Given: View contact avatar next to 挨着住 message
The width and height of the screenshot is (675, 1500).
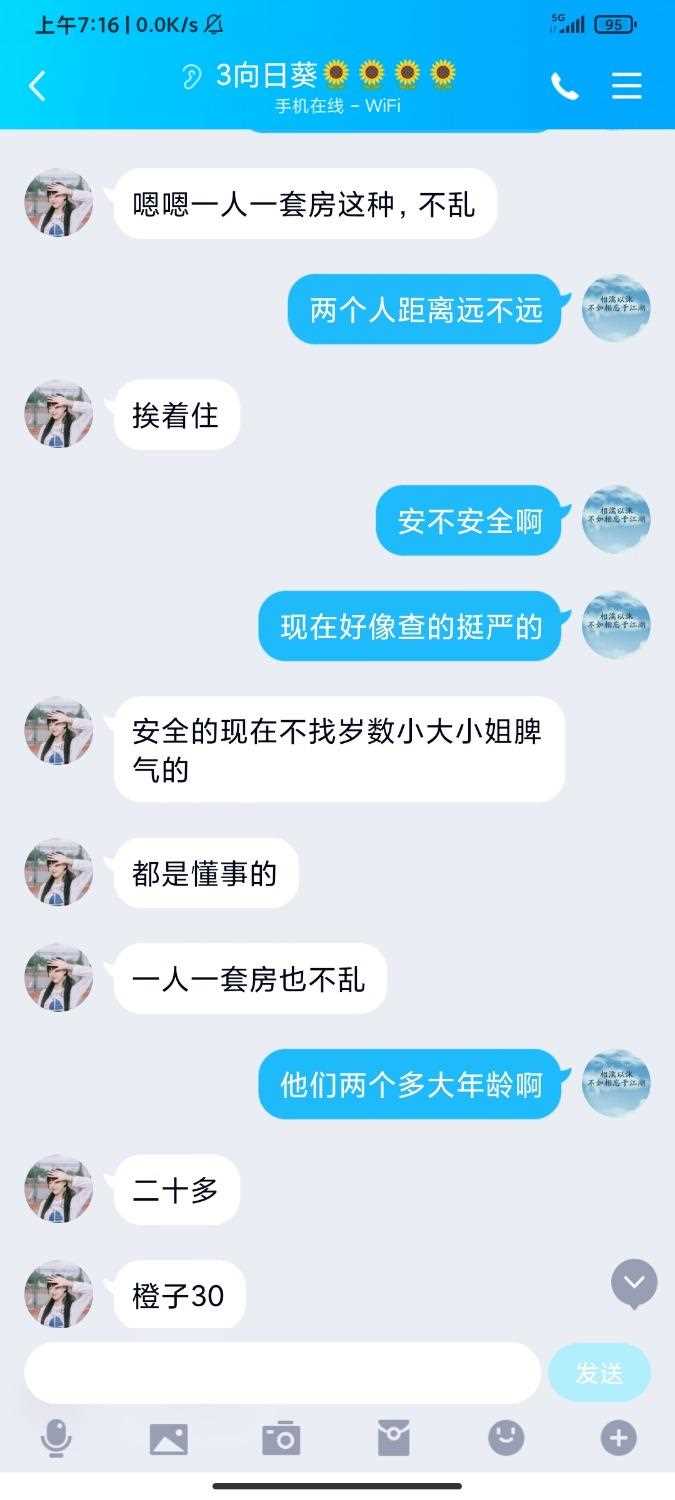Looking at the screenshot, I should [59, 414].
